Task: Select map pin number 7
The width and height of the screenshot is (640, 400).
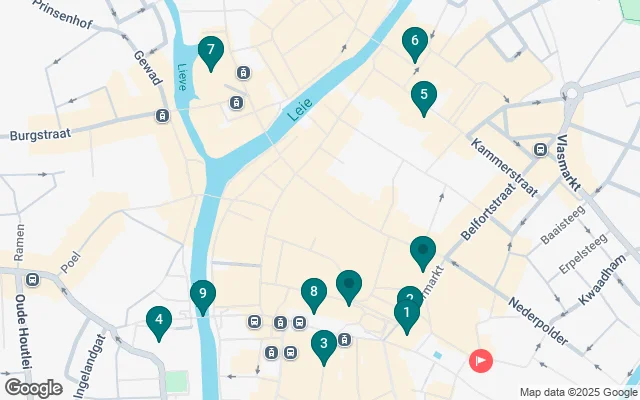Action: [x=209, y=50]
